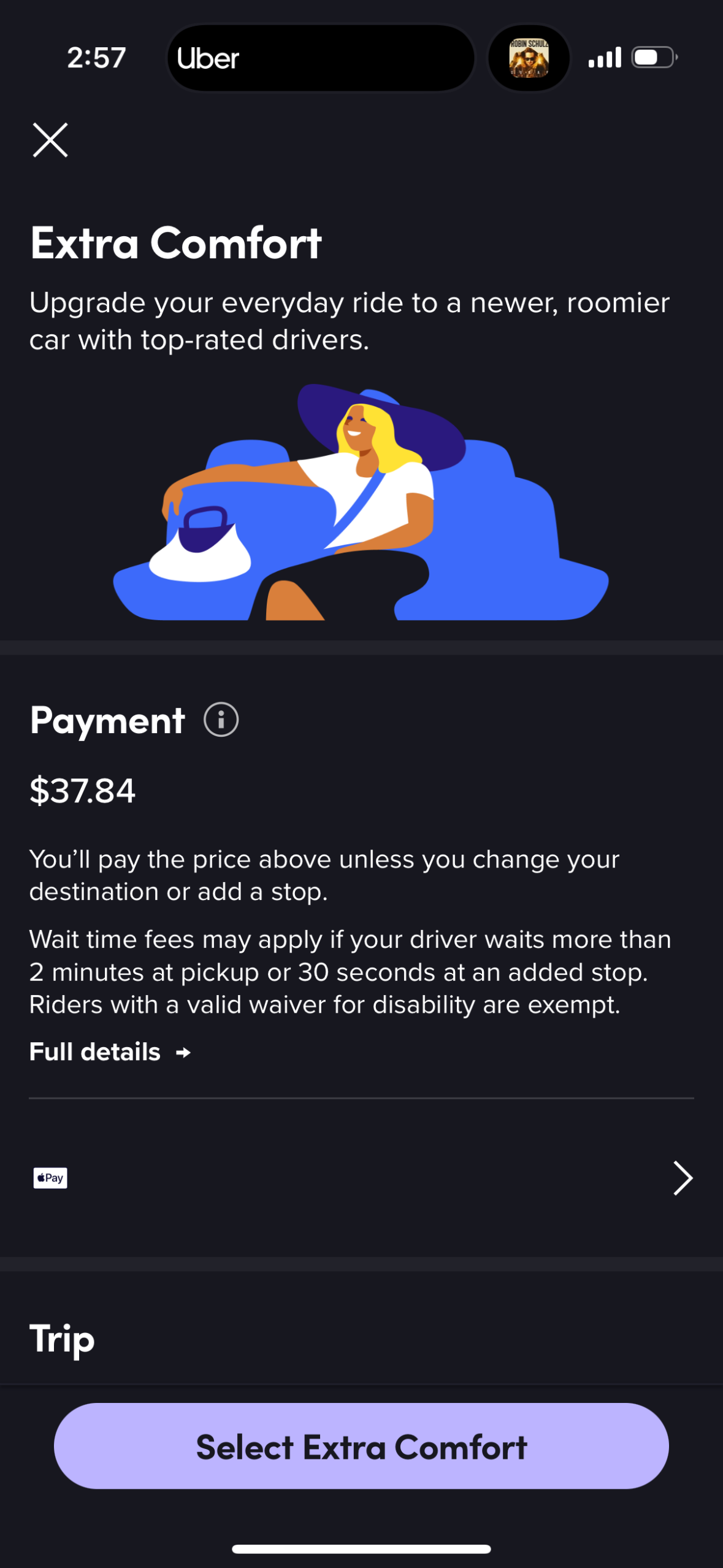Click the Extra Comfort title text
Viewport: 723px width, 1568px height.
click(175, 243)
